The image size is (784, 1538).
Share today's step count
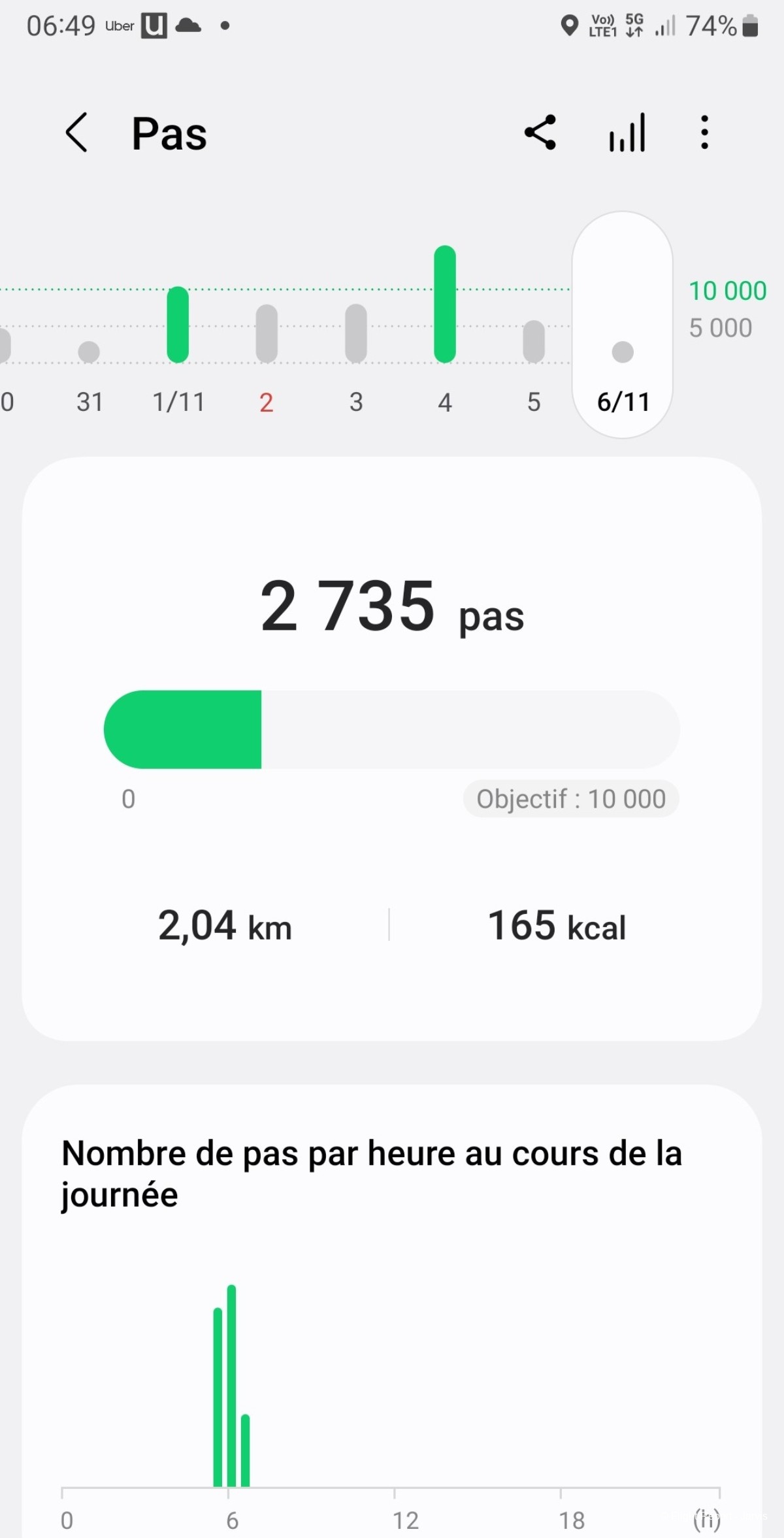(x=540, y=133)
